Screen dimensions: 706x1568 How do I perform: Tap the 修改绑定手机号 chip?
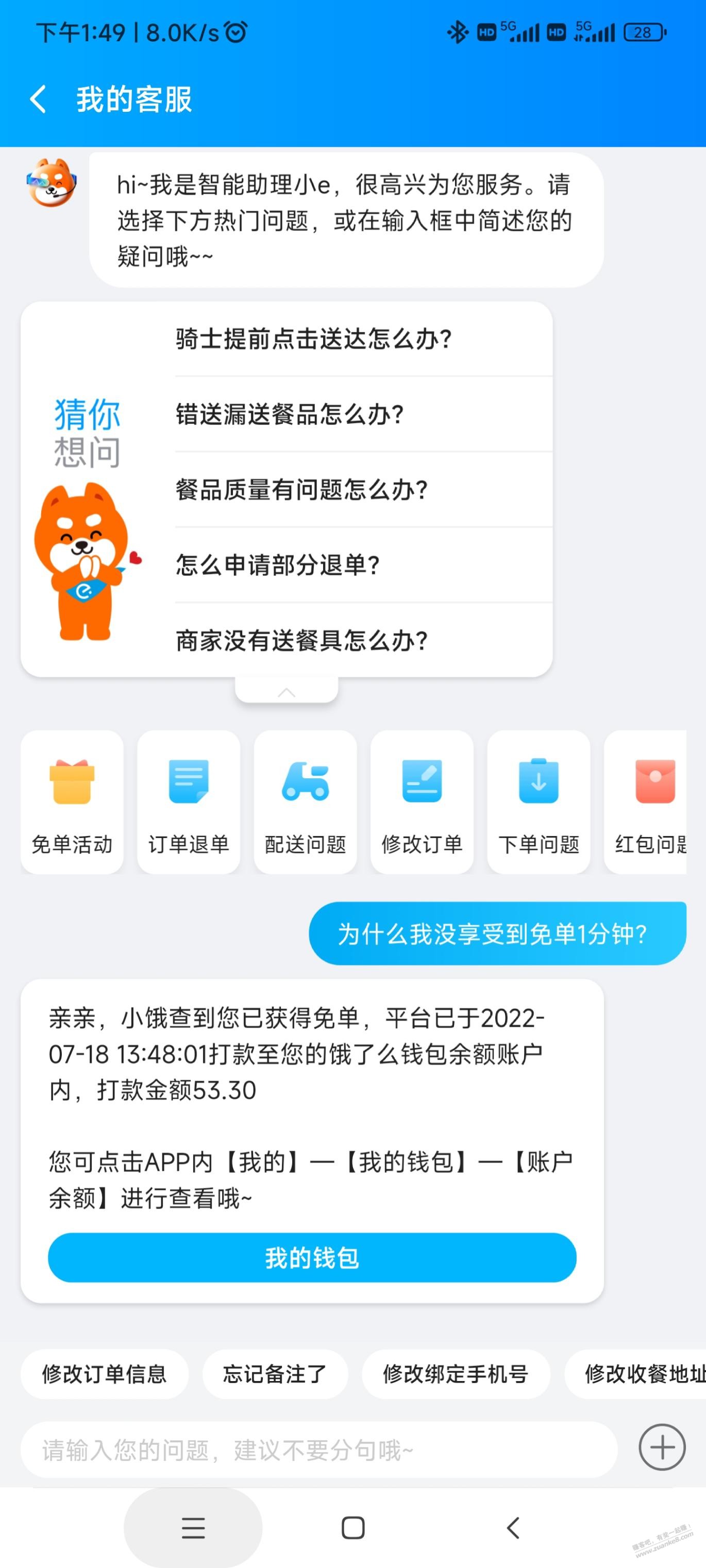(456, 1374)
